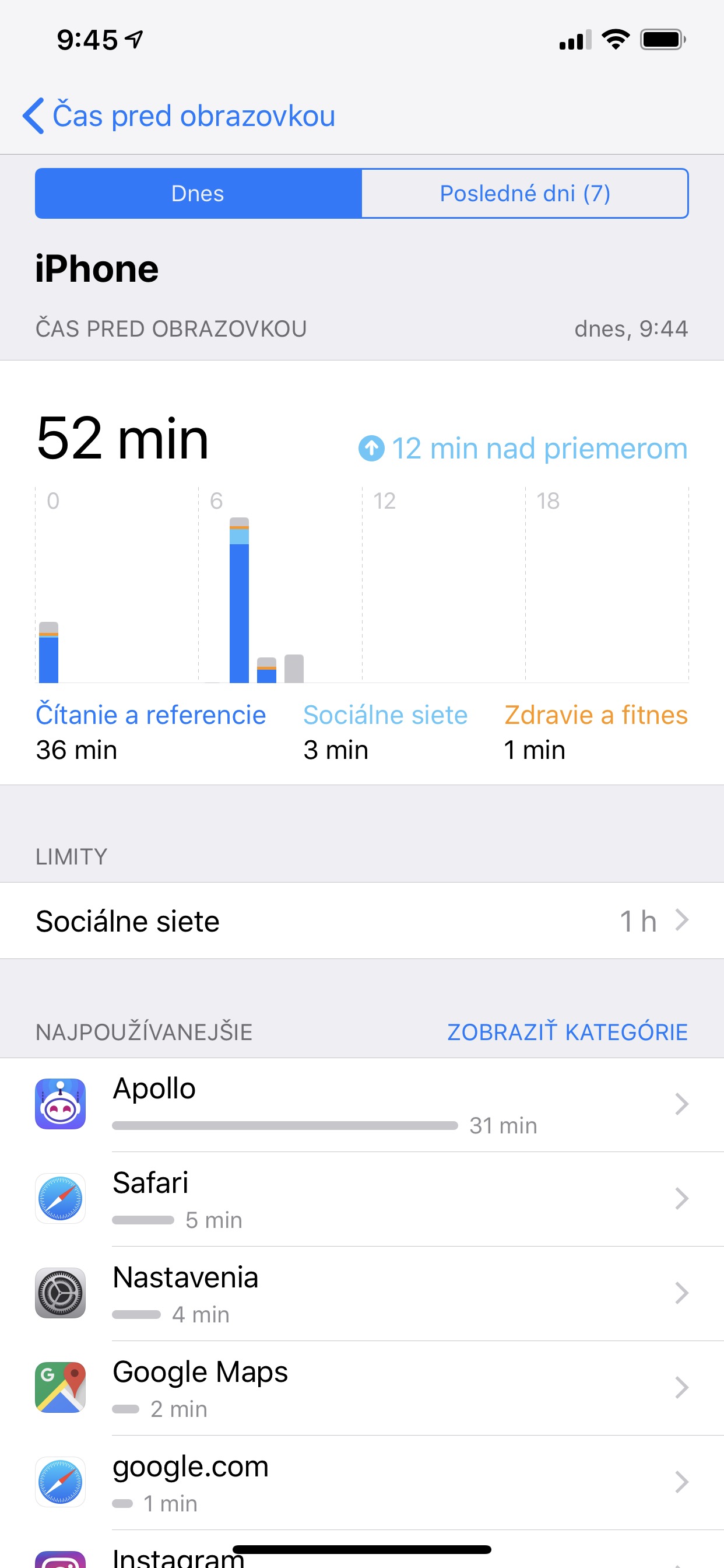Open Google Maps usage details
The height and width of the screenshot is (1568, 724).
click(x=362, y=1388)
